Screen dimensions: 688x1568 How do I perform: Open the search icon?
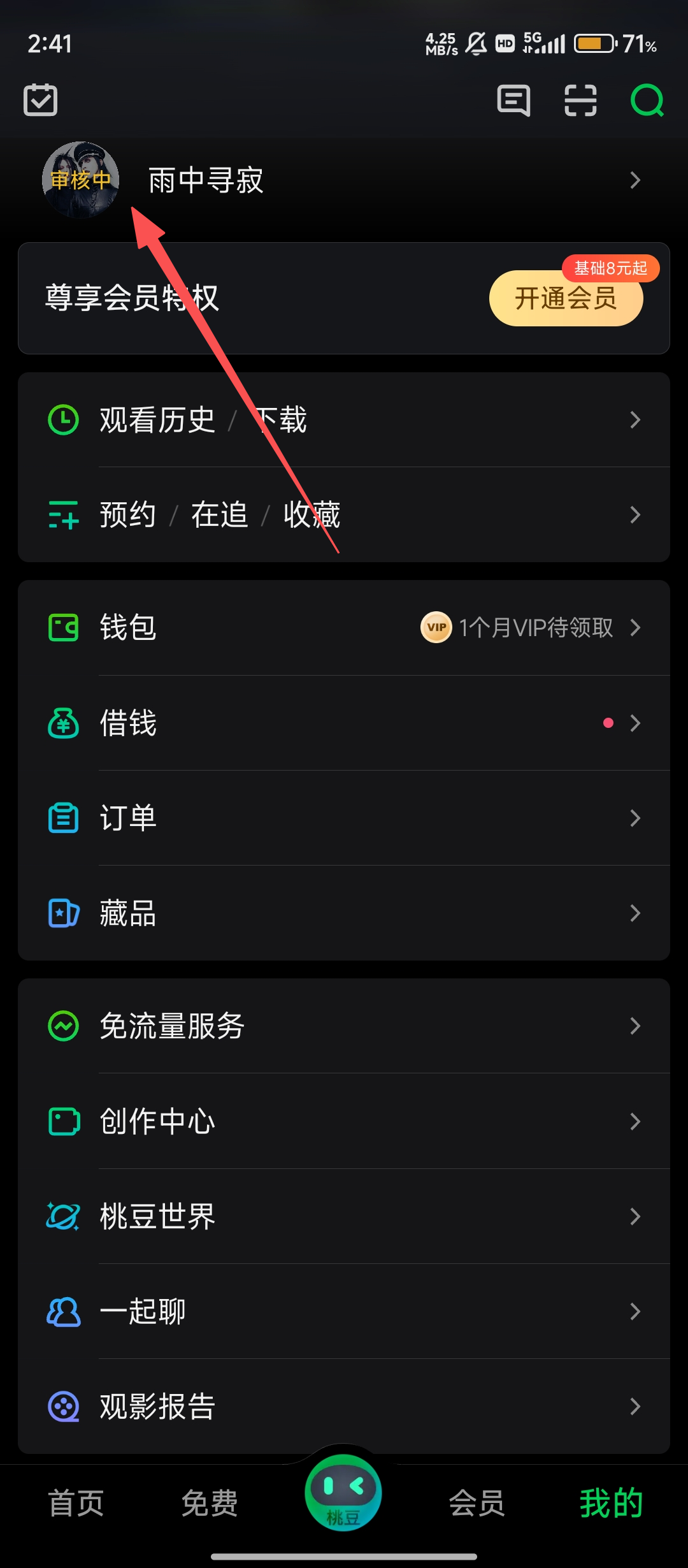click(647, 100)
